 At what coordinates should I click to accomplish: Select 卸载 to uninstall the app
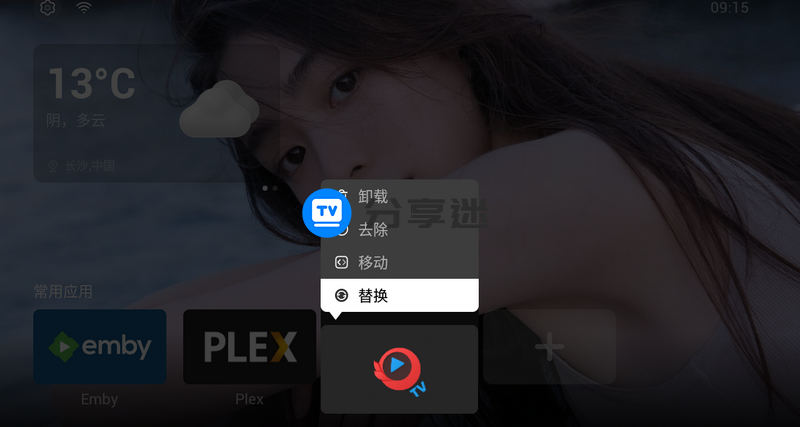point(400,197)
